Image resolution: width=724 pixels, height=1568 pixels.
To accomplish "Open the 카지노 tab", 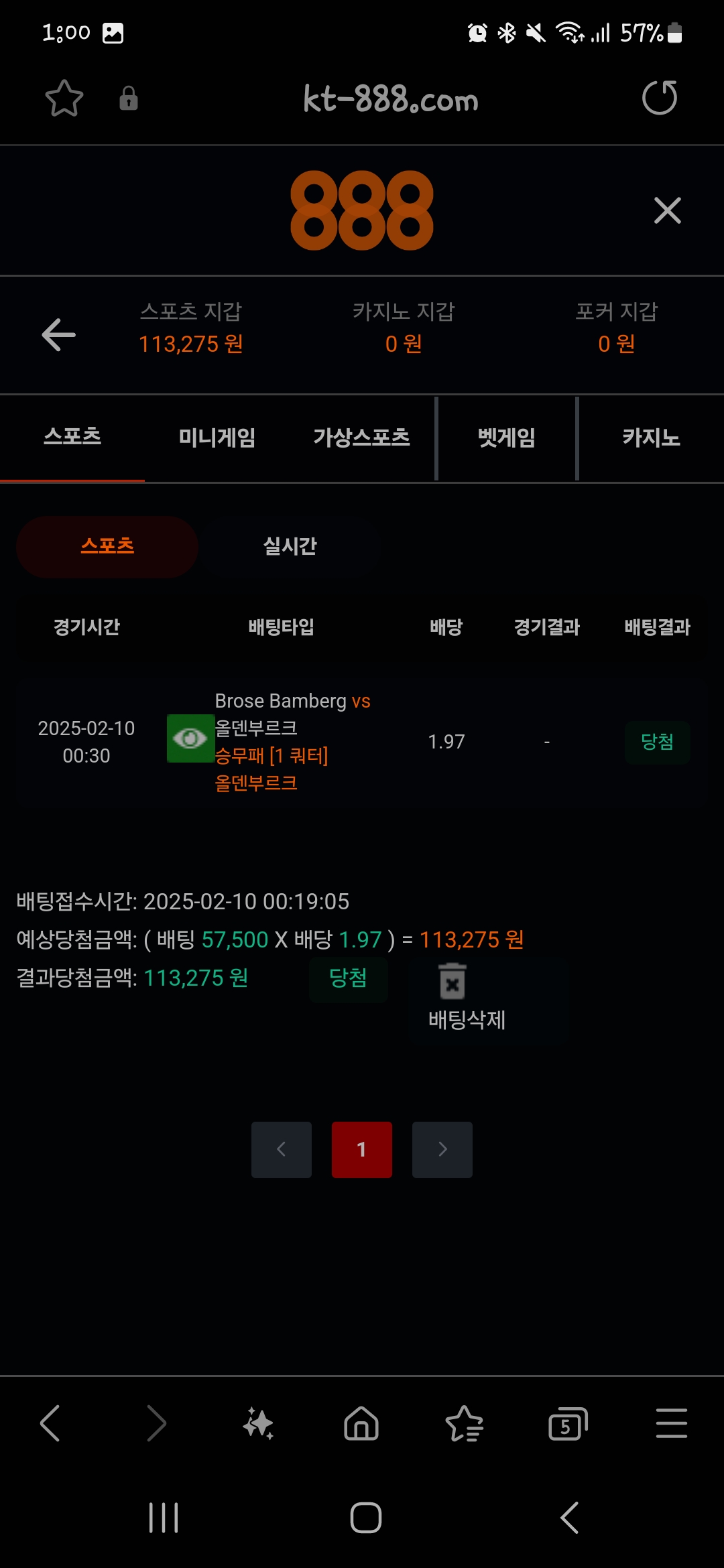I will [651, 438].
